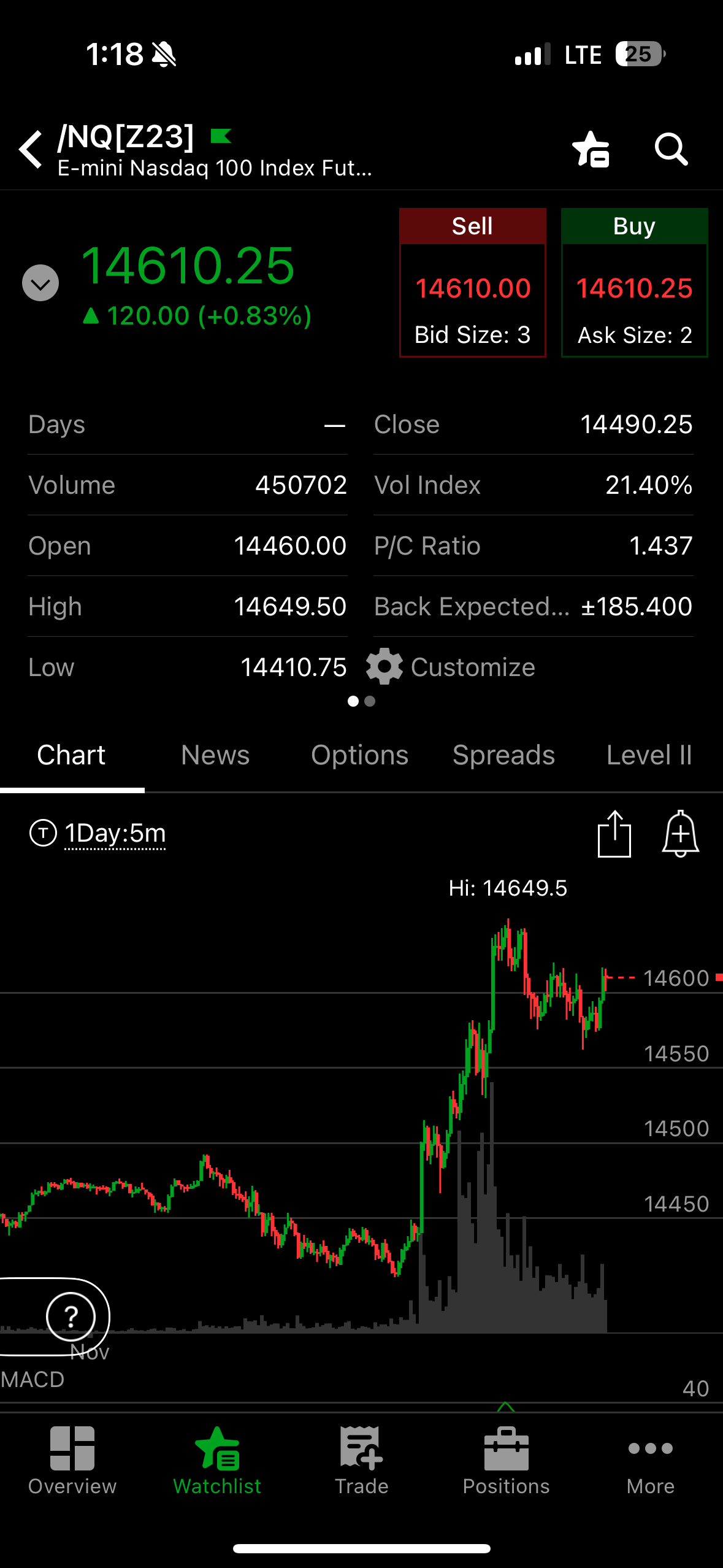Change the 1Day:5m chart timeframe
The image size is (723, 1568).
(x=115, y=834)
